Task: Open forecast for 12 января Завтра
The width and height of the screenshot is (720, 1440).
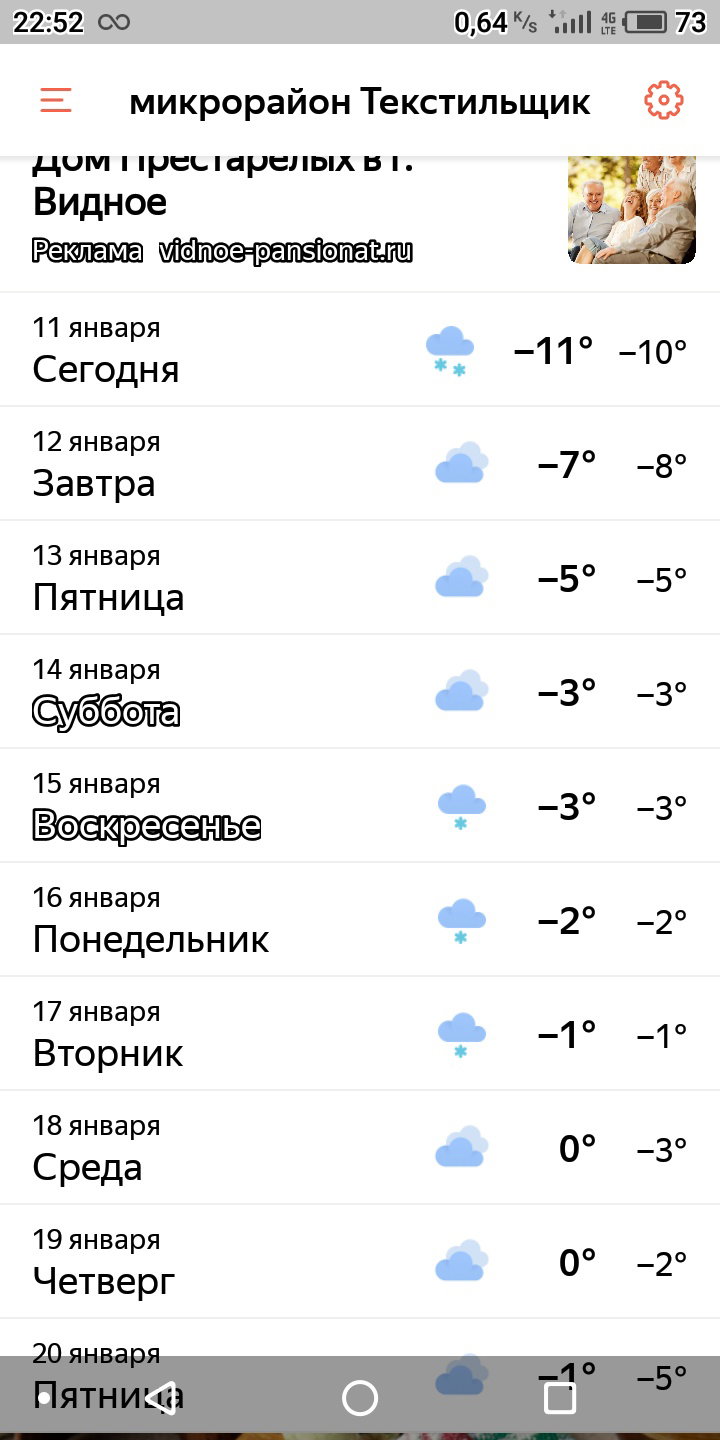Action: pyautogui.click(x=360, y=464)
